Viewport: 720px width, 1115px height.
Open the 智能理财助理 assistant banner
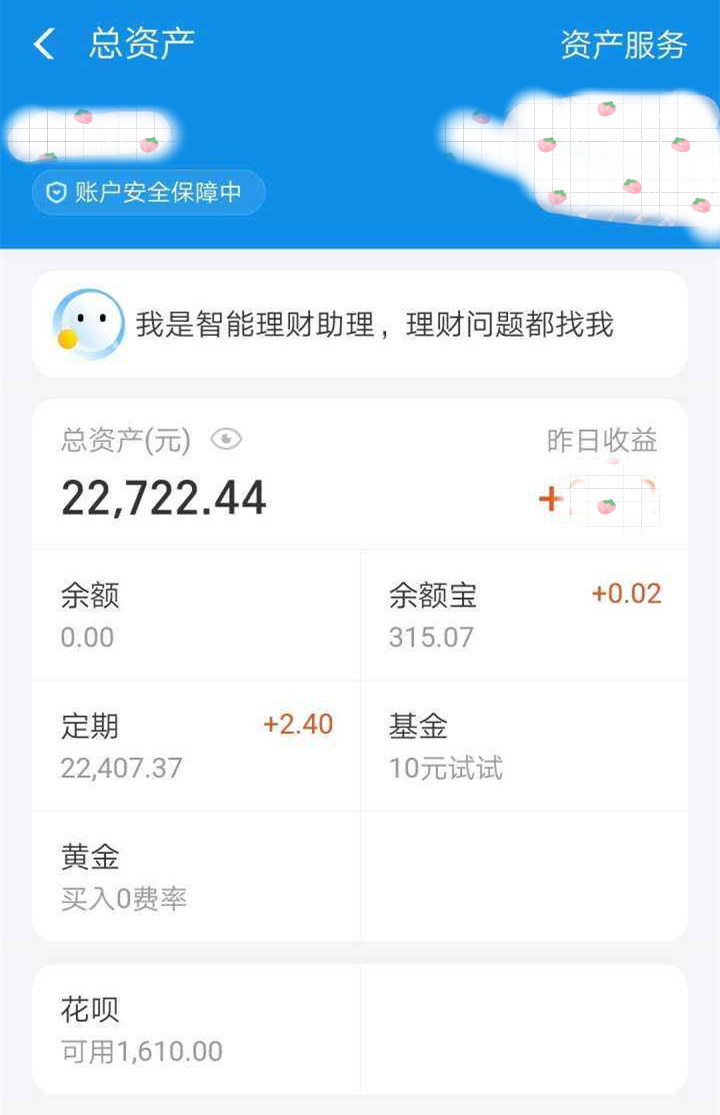click(360, 324)
